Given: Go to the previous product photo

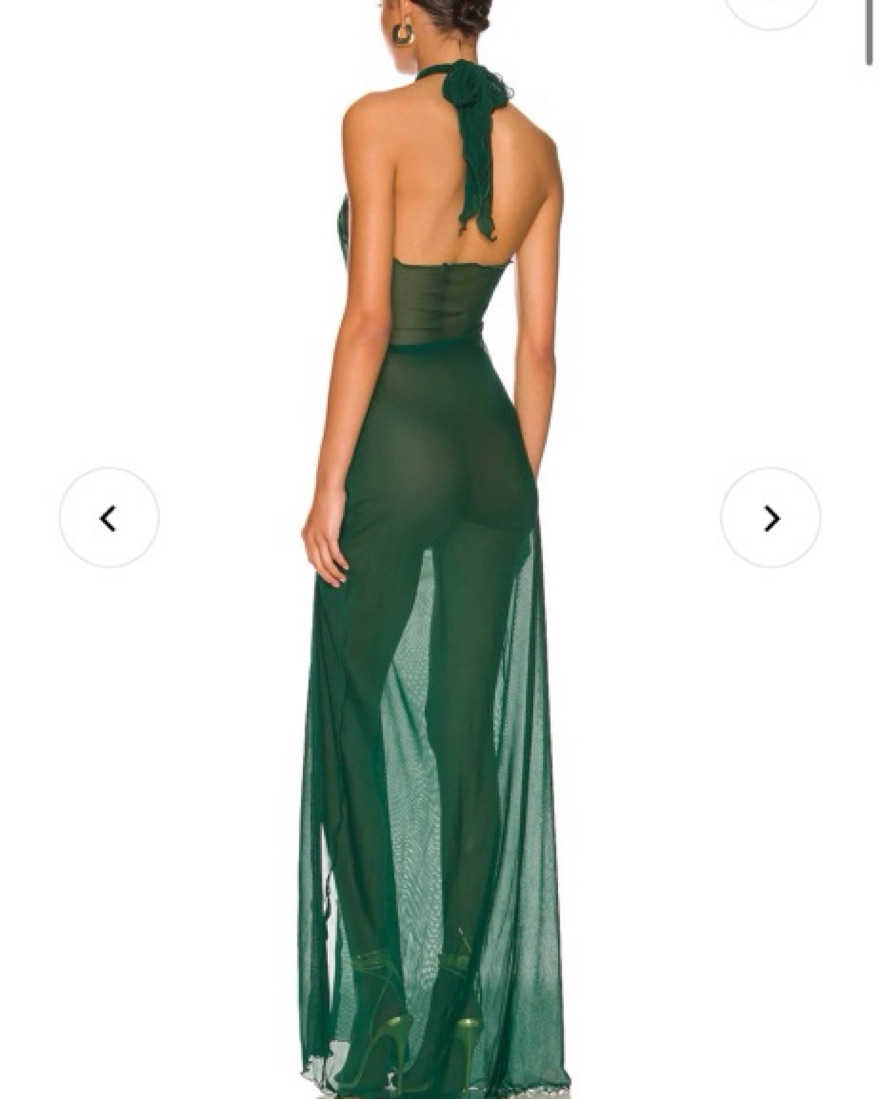Looking at the screenshot, I should 109,518.
